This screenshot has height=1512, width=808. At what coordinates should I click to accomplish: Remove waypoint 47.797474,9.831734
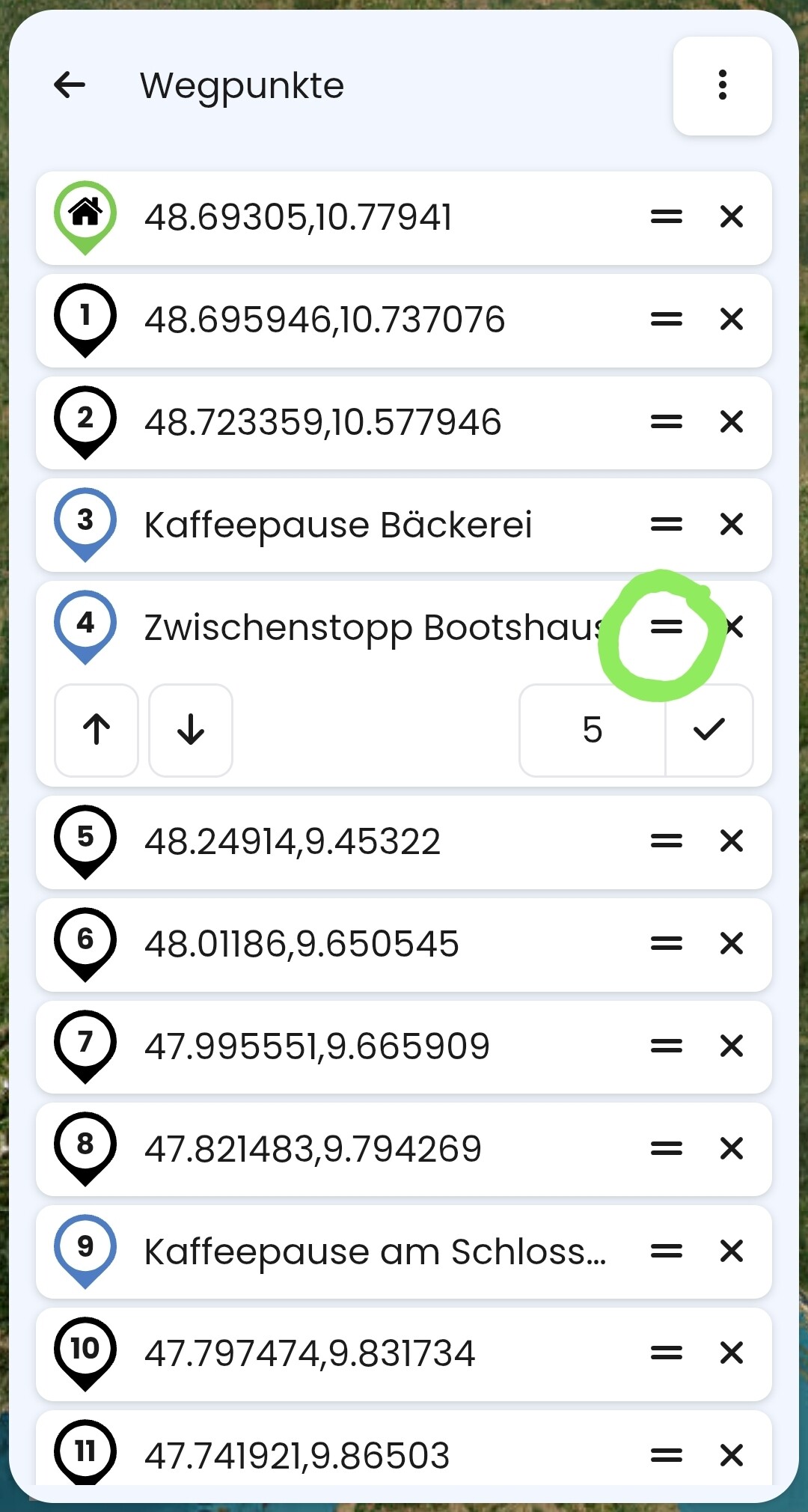tap(731, 1353)
